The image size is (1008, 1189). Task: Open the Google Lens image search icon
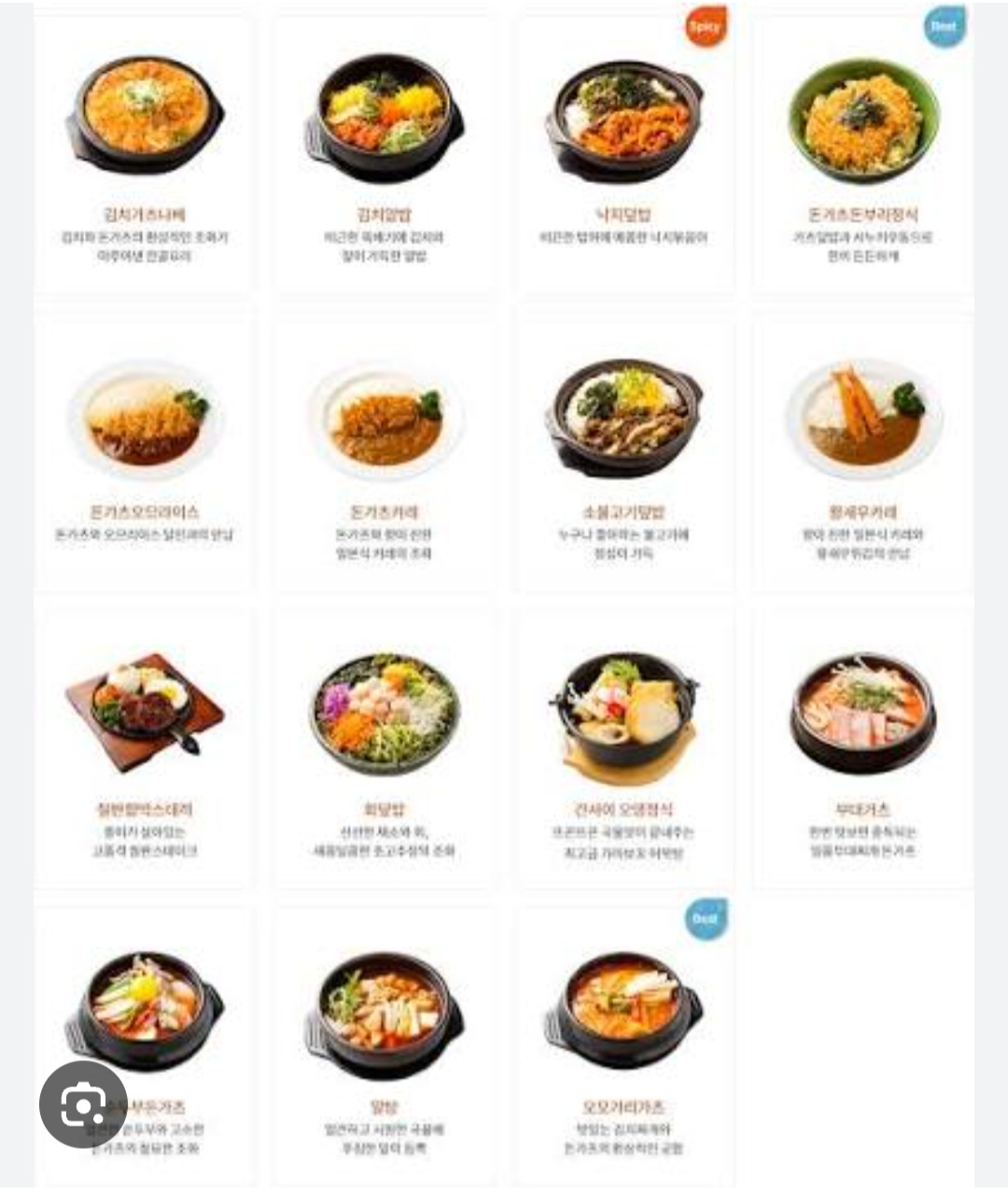point(83,1105)
